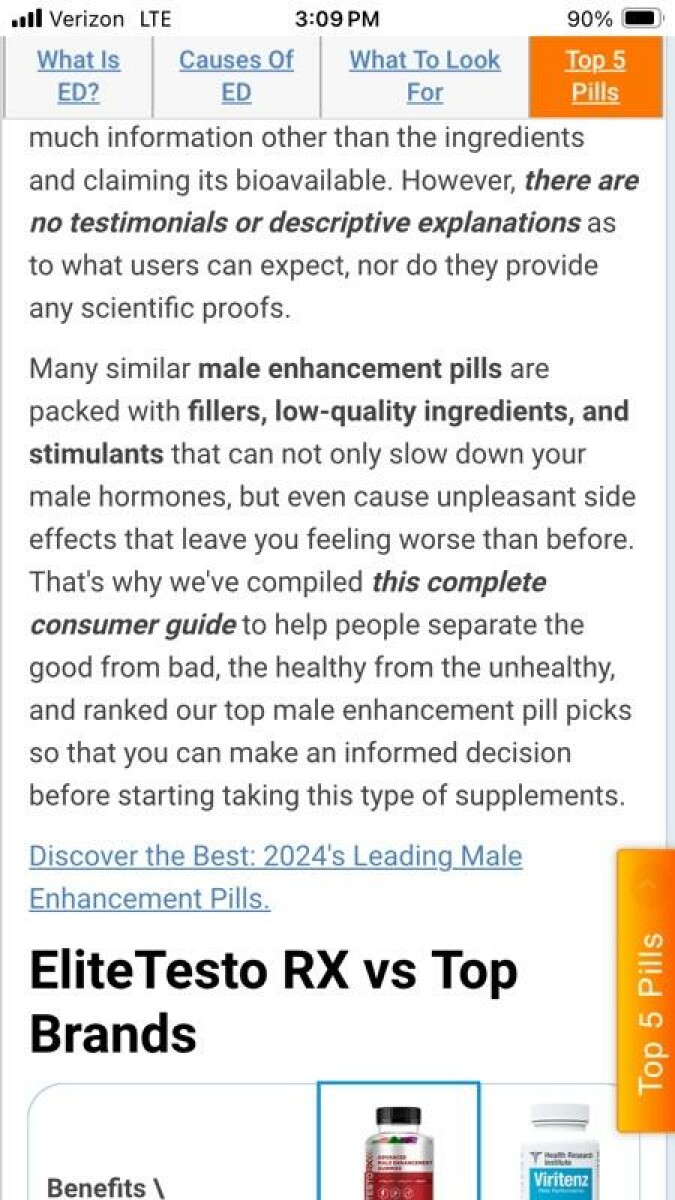Jump to the What Is ED? section
This screenshot has height=1200, width=675.
point(78,76)
